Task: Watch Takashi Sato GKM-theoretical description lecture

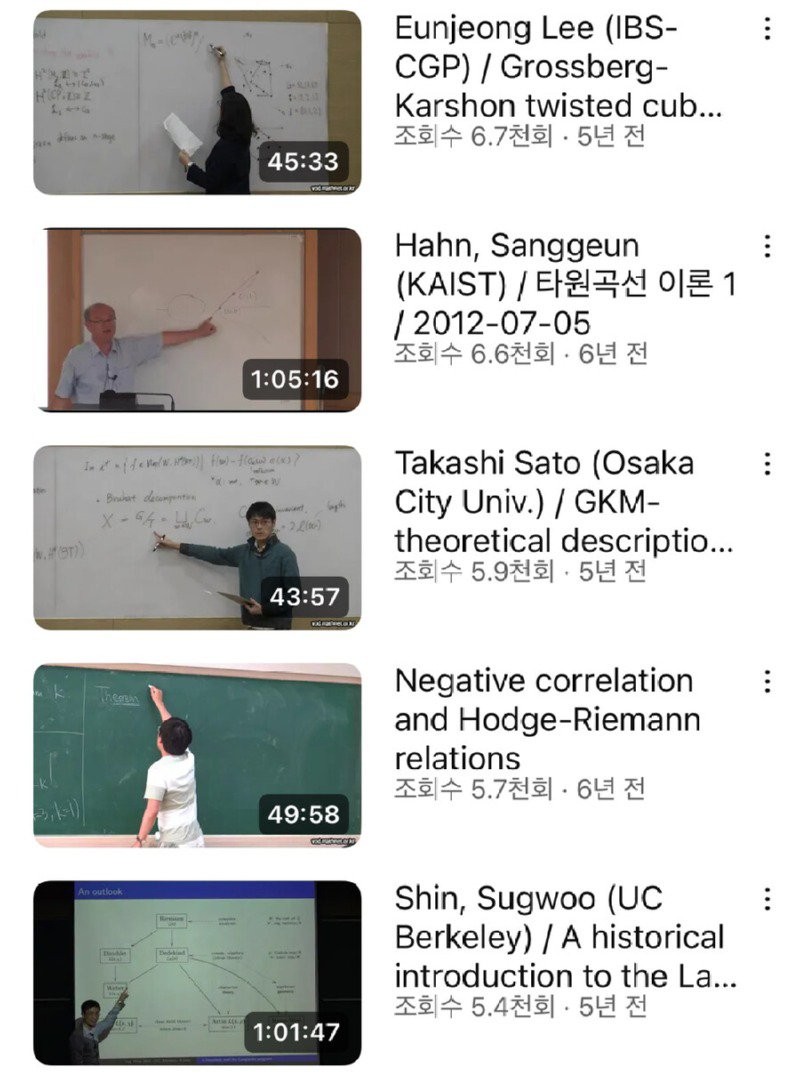Action: click(197, 537)
